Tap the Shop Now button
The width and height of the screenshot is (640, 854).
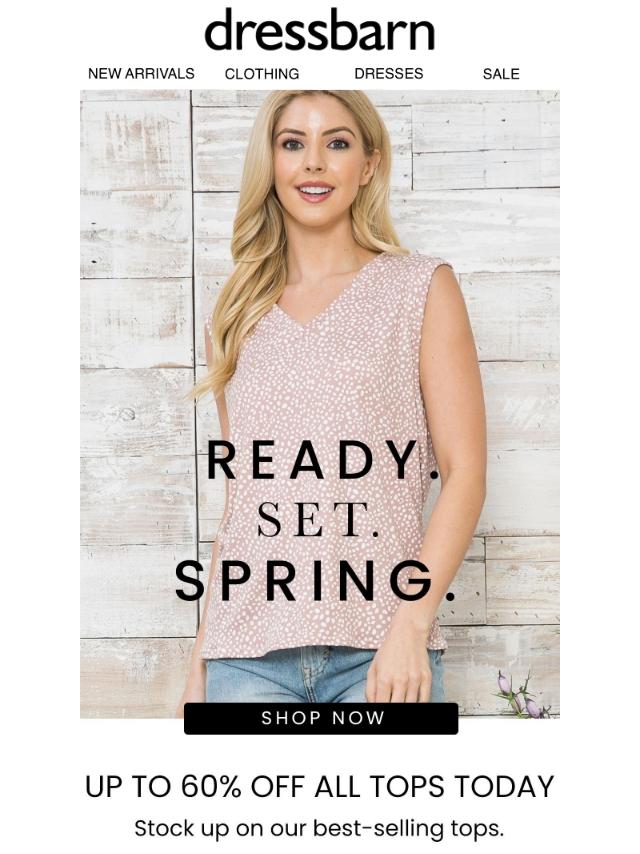[321, 718]
